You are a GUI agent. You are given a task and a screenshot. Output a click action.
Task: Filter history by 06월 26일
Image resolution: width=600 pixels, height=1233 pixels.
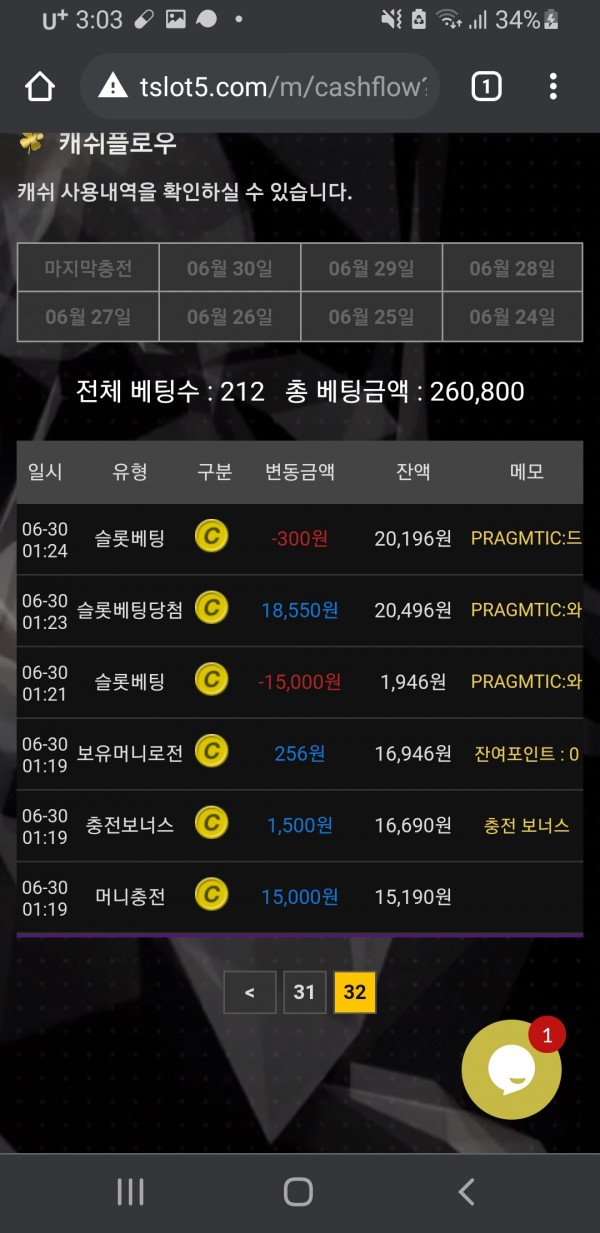point(230,317)
